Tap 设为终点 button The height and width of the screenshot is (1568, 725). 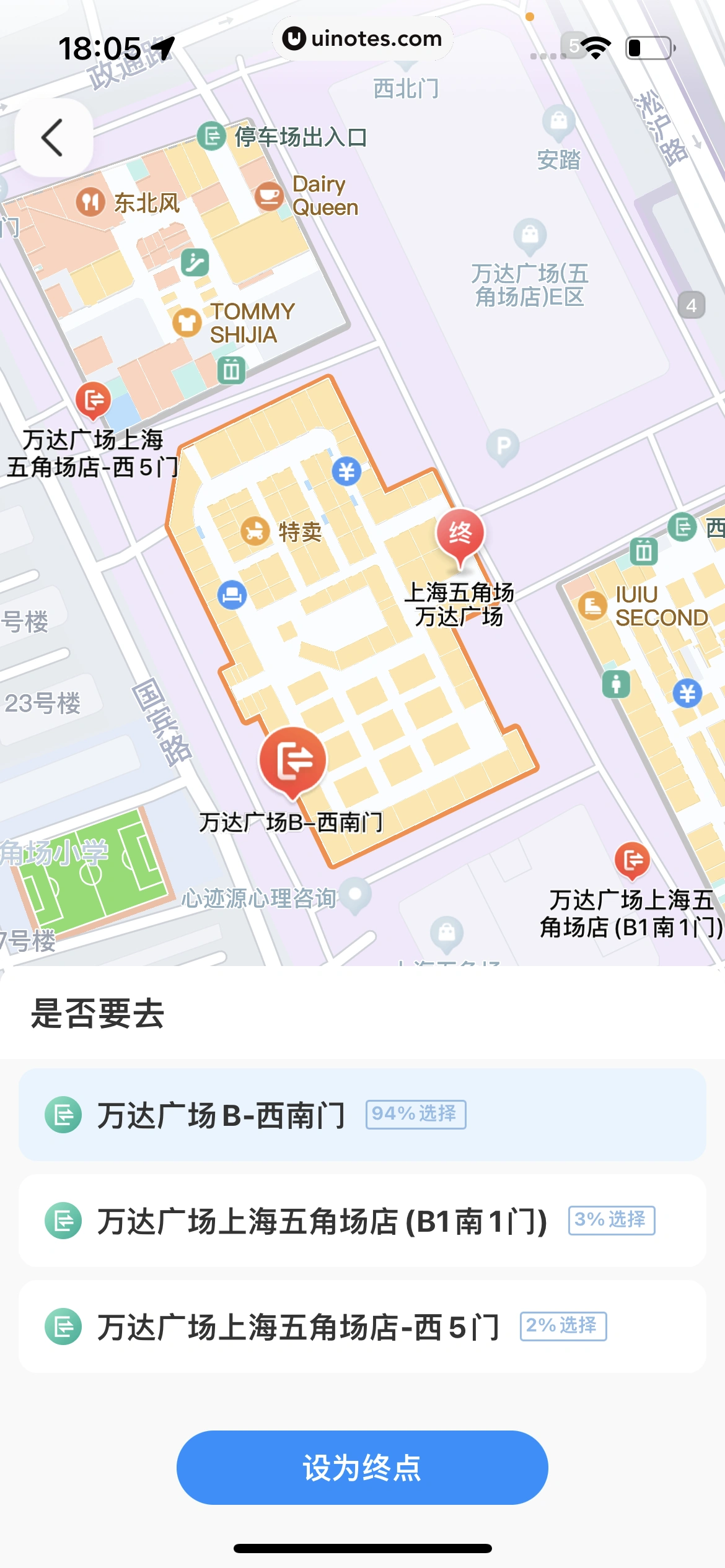[362, 1467]
